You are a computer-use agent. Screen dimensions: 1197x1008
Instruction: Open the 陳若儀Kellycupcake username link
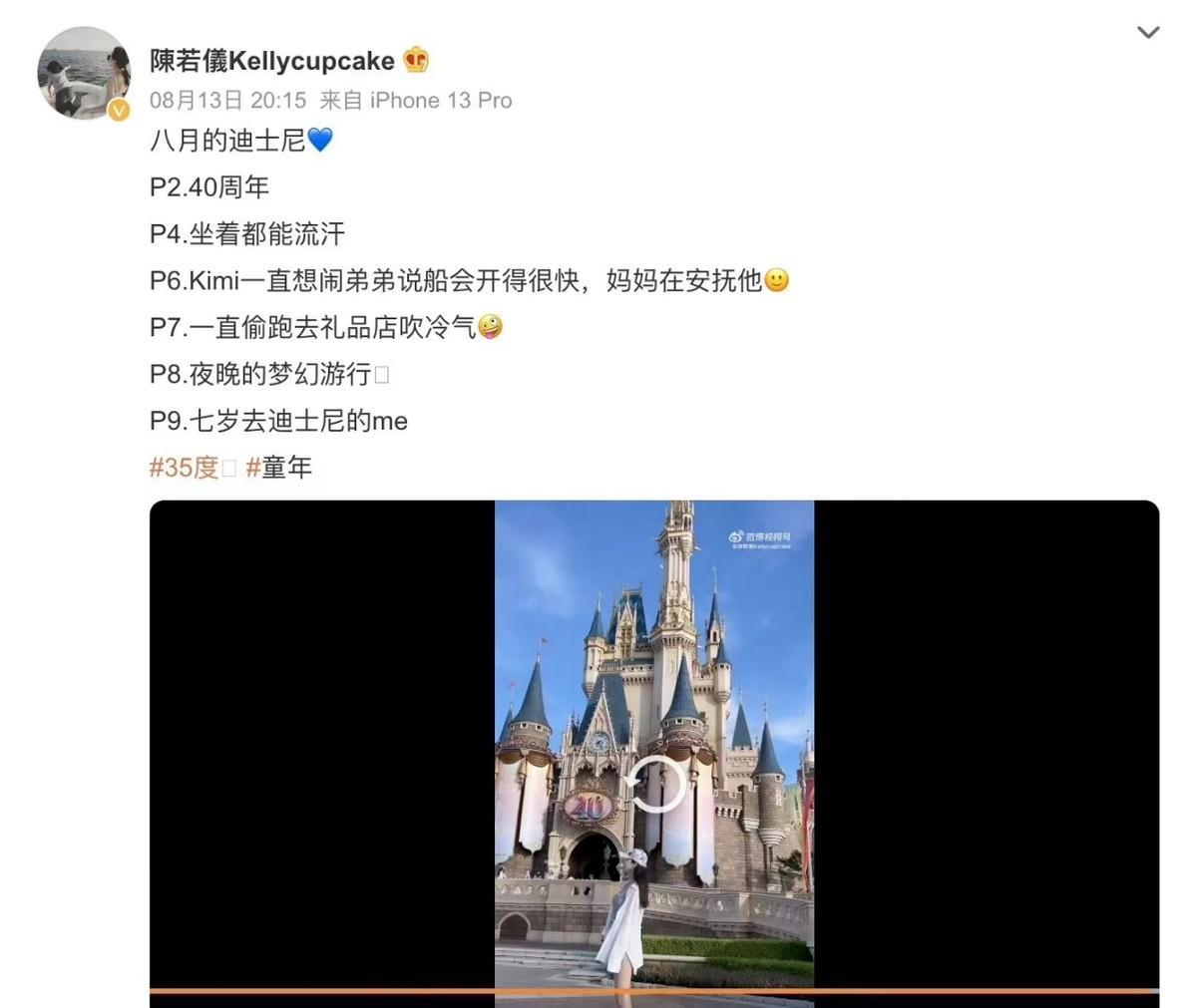coord(272,61)
